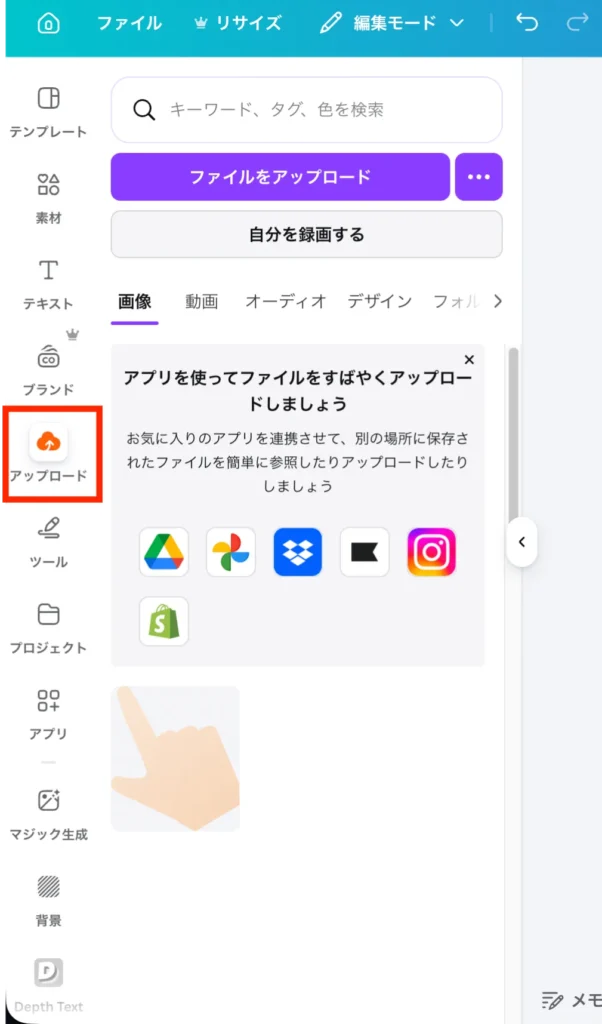This screenshot has width=602, height=1024.
Task: Open the ファイル menu
Action: tap(129, 23)
